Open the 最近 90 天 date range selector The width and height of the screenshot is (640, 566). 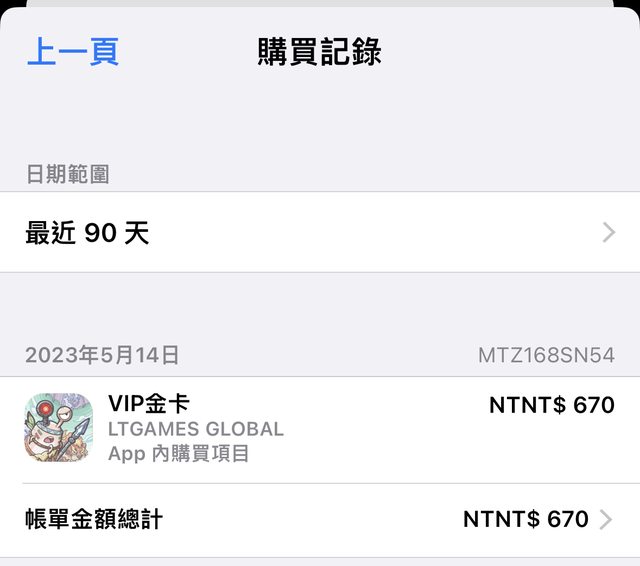coord(320,233)
